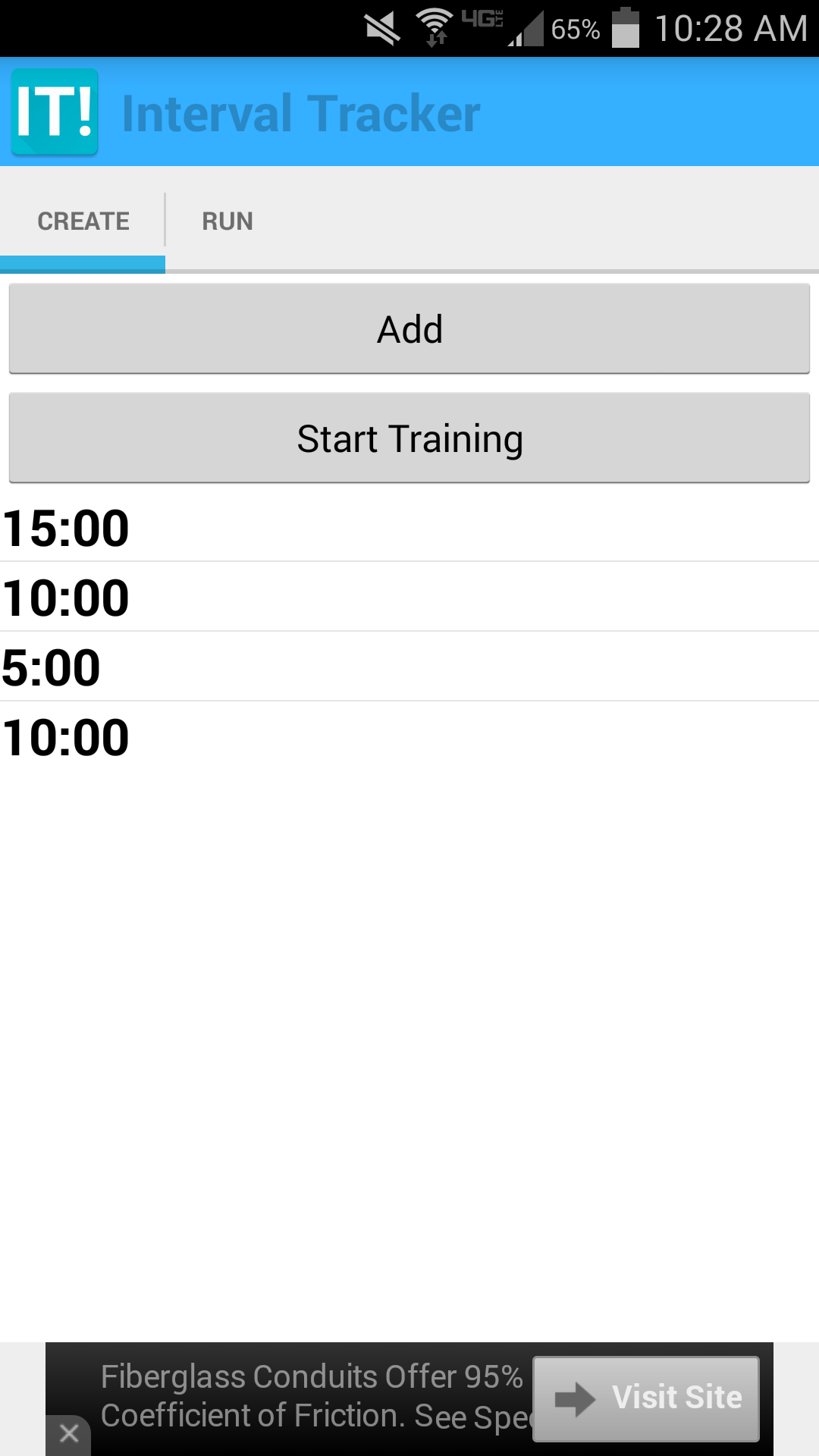Open the Visit Site link
819x1456 pixels.
pos(646,1398)
